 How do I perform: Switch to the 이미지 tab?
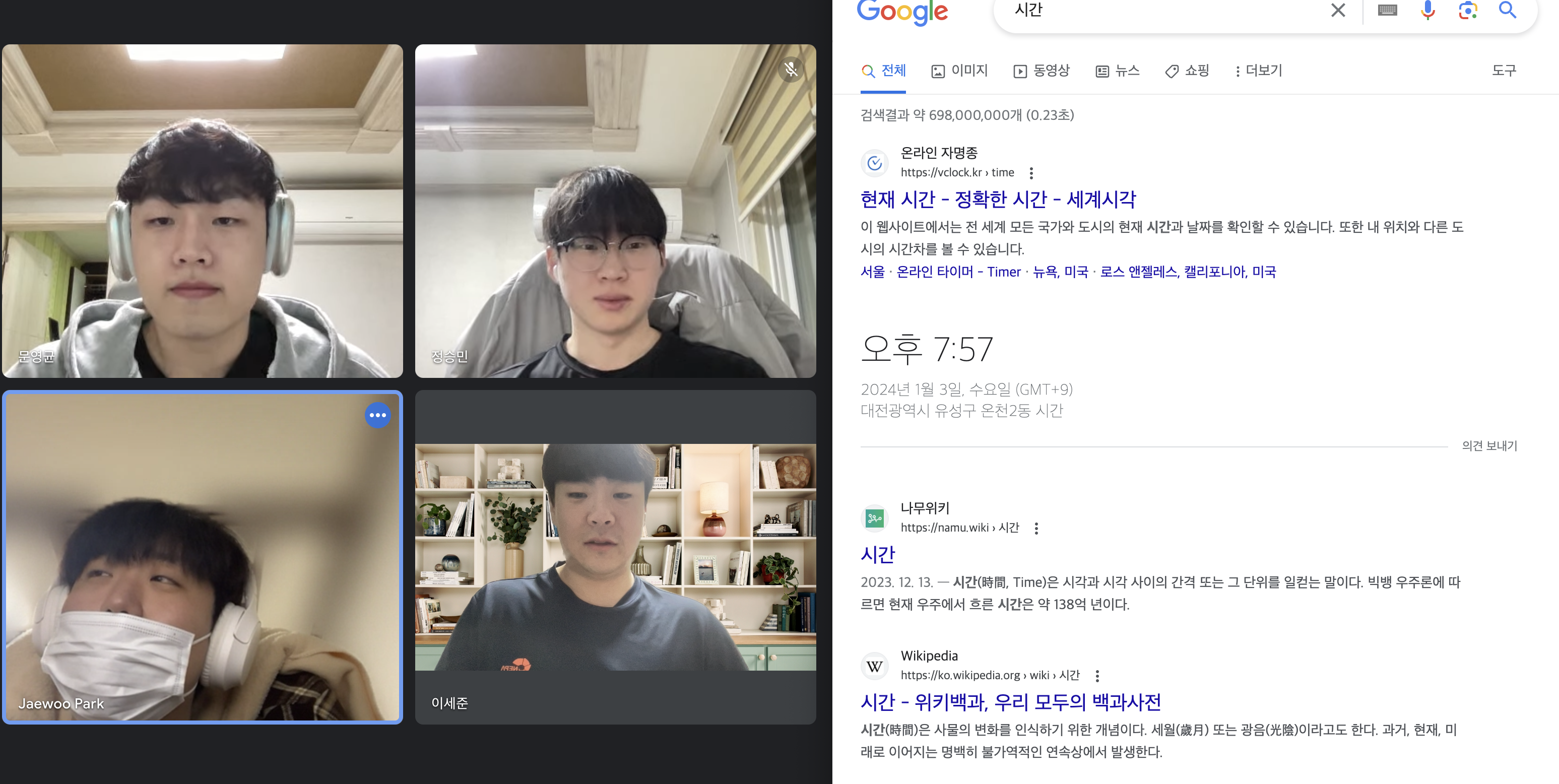(959, 71)
